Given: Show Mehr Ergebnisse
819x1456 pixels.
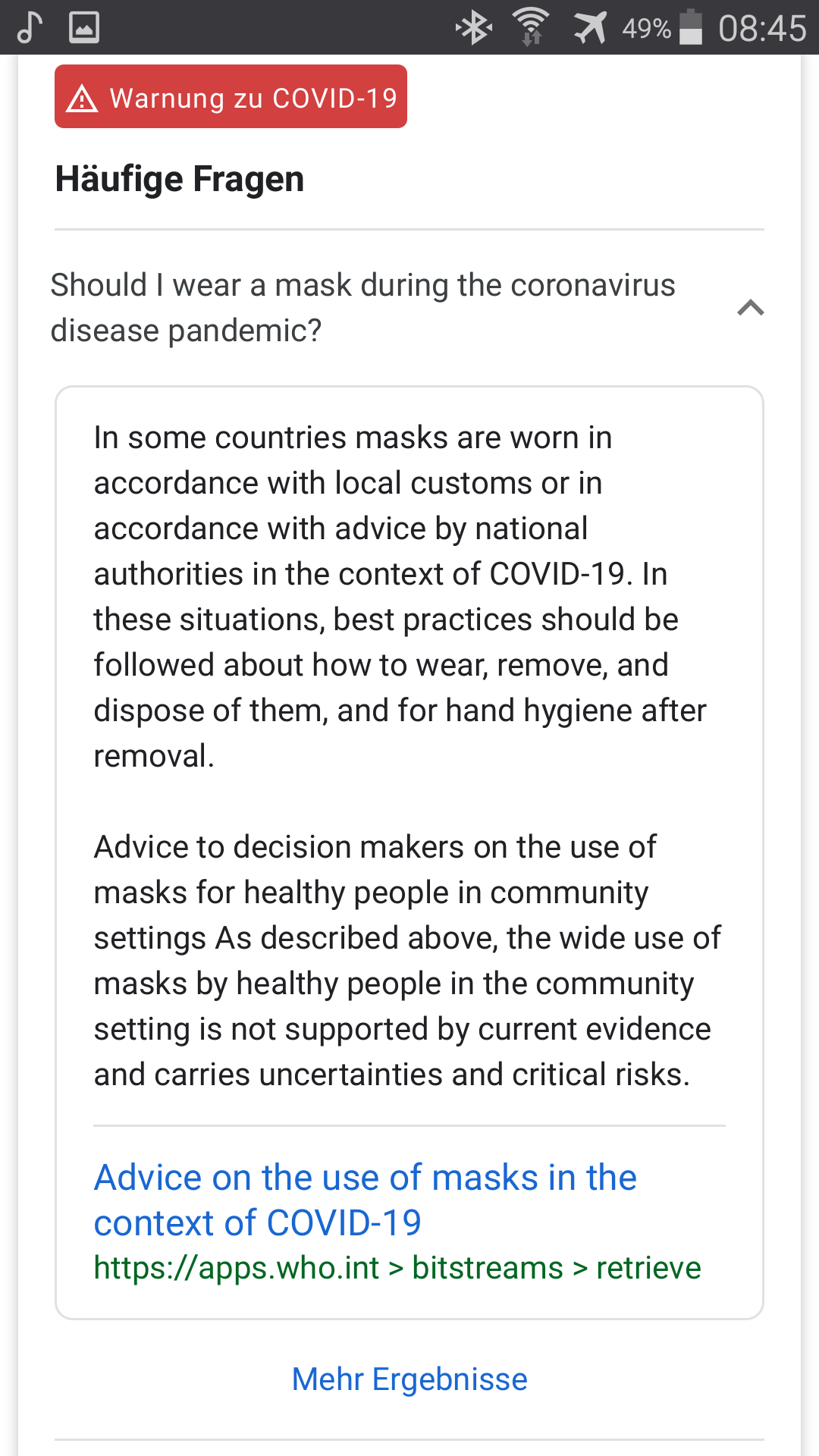Looking at the screenshot, I should tap(409, 1379).
